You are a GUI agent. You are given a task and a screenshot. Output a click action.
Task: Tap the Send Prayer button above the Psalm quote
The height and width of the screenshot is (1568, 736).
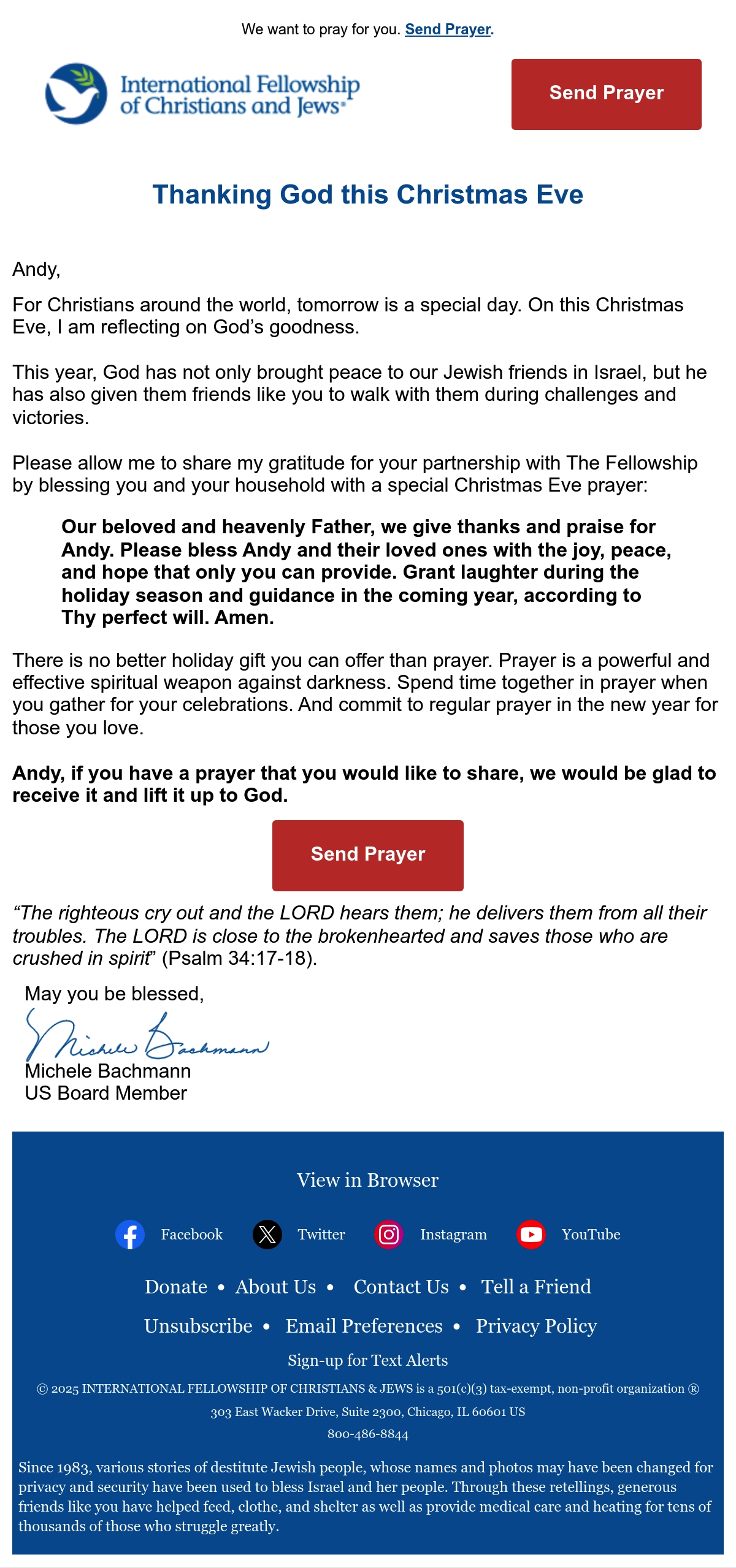point(368,855)
